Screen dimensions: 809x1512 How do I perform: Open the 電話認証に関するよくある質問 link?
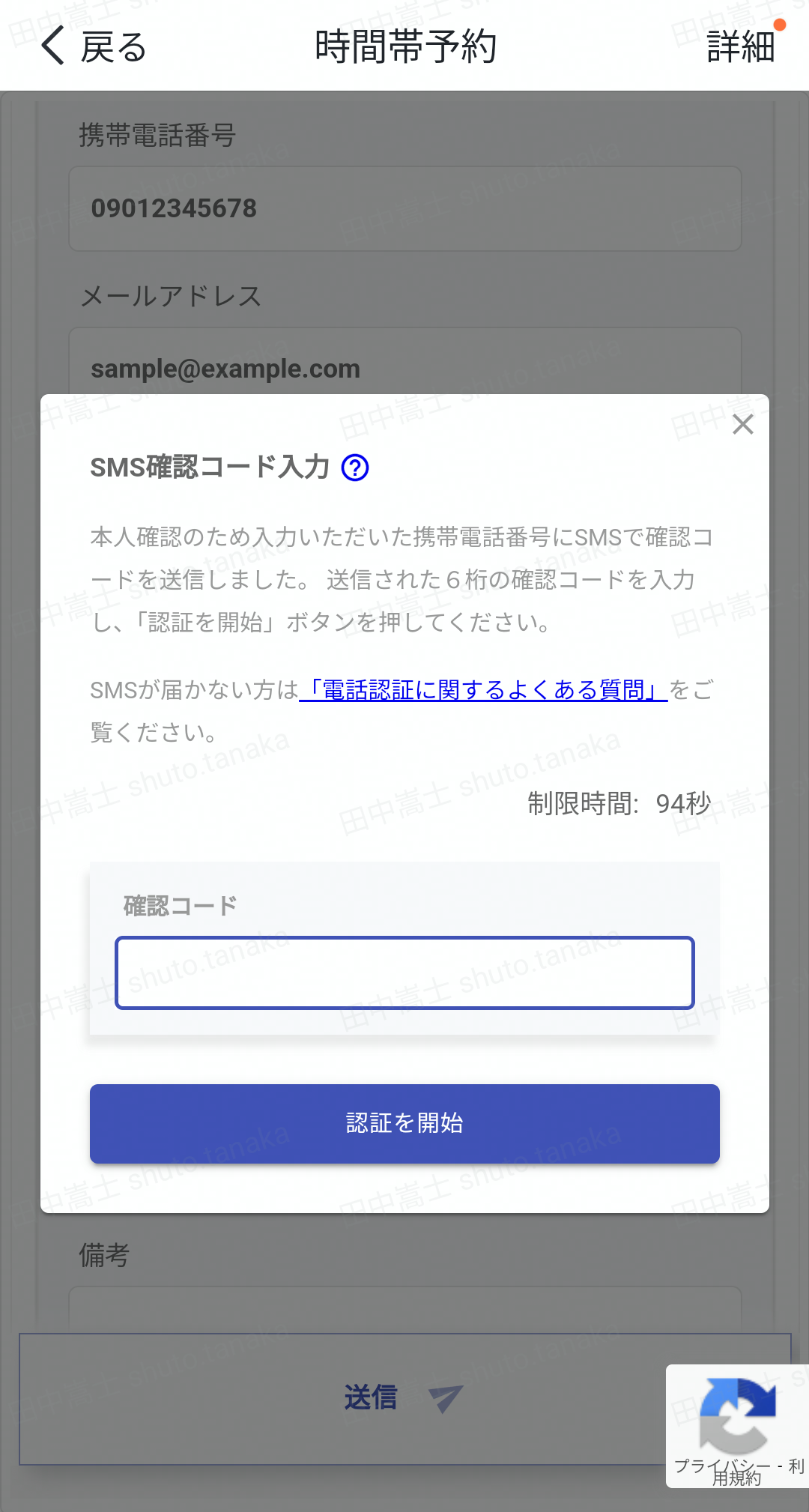coord(483,689)
